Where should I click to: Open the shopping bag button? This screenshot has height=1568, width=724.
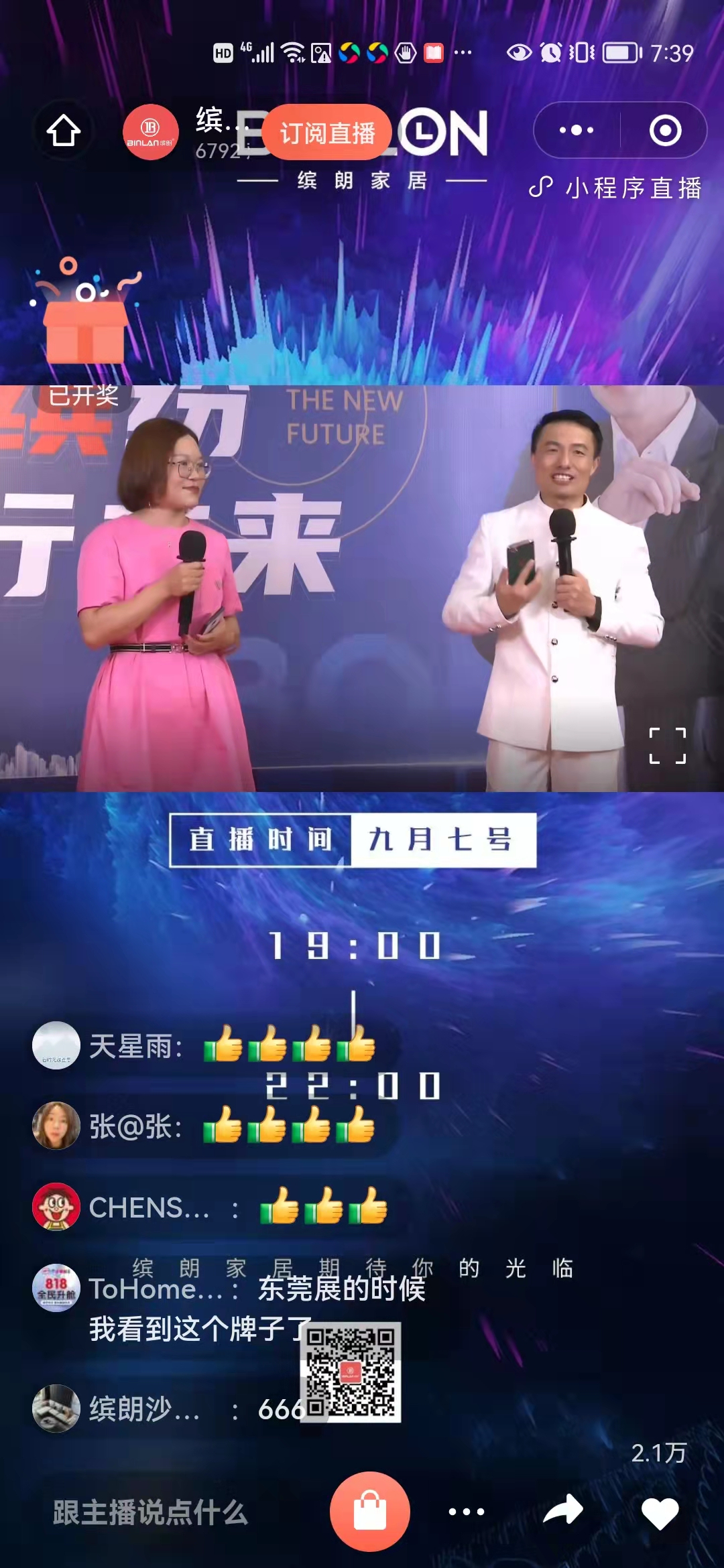(x=370, y=1511)
